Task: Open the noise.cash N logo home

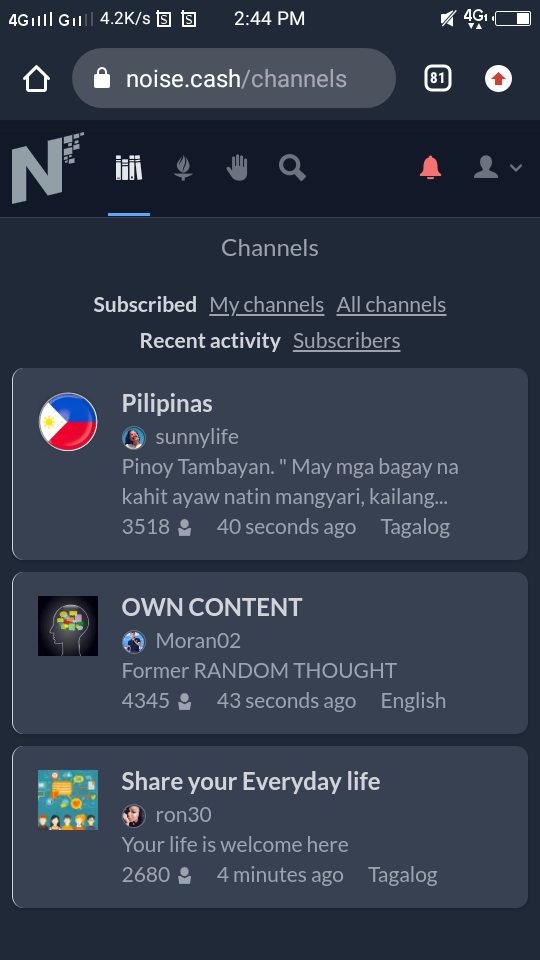Action: click(48, 168)
